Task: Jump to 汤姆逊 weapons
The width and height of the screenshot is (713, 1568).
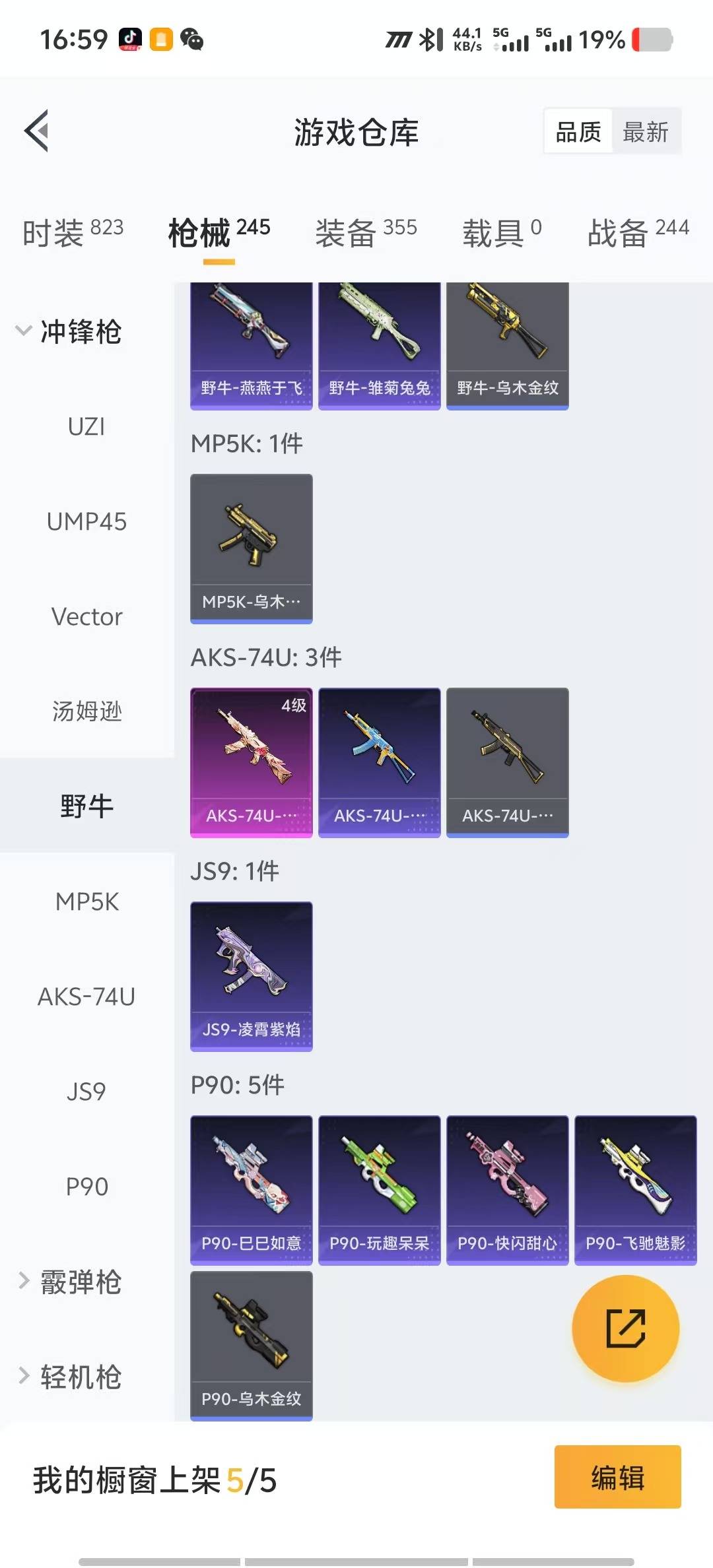Action: (86, 711)
